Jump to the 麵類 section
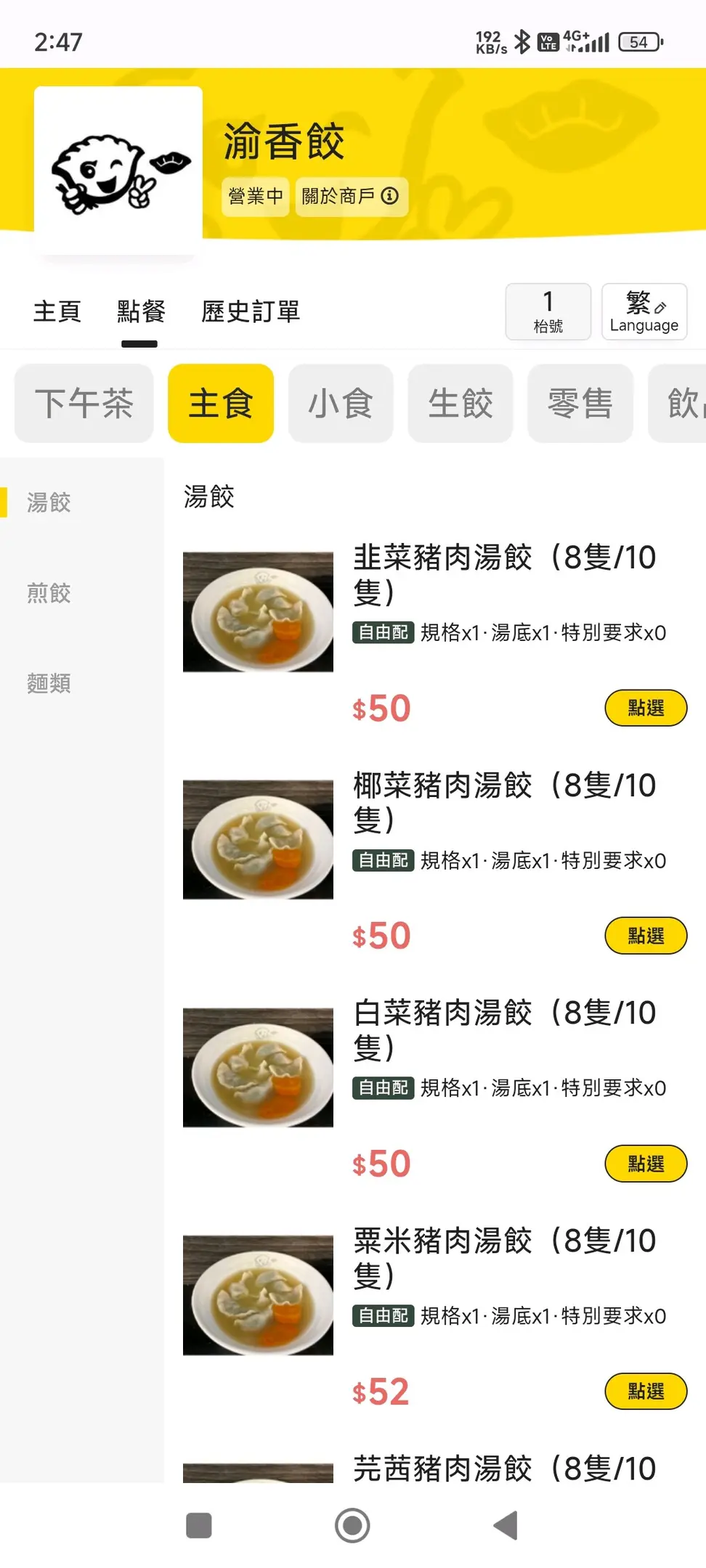 click(49, 683)
